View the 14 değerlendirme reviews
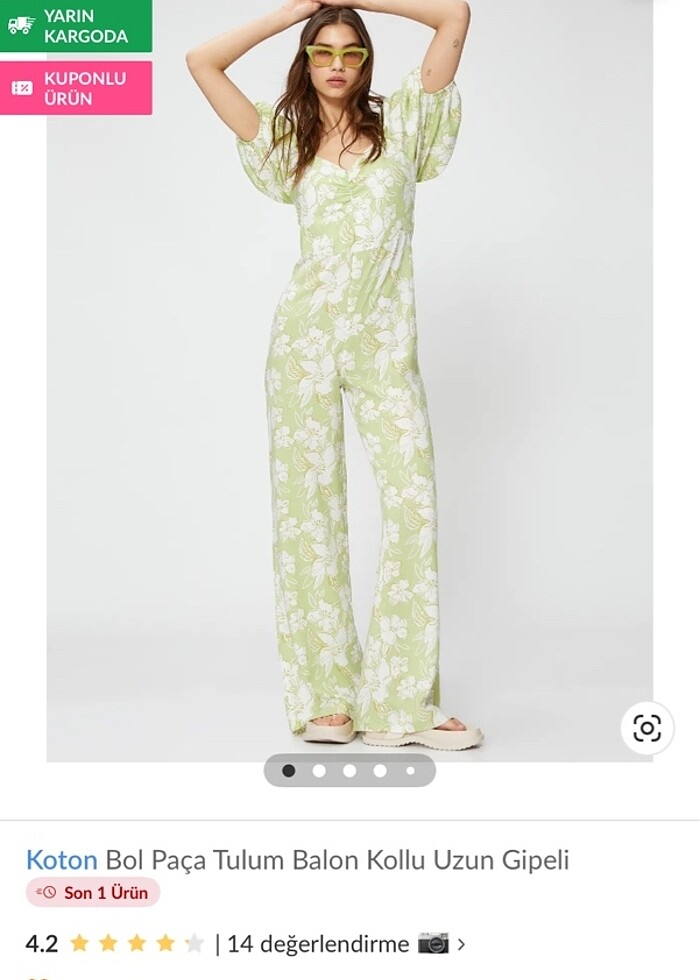The width and height of the screenshot is (700, 980). (x=318, y=943)
